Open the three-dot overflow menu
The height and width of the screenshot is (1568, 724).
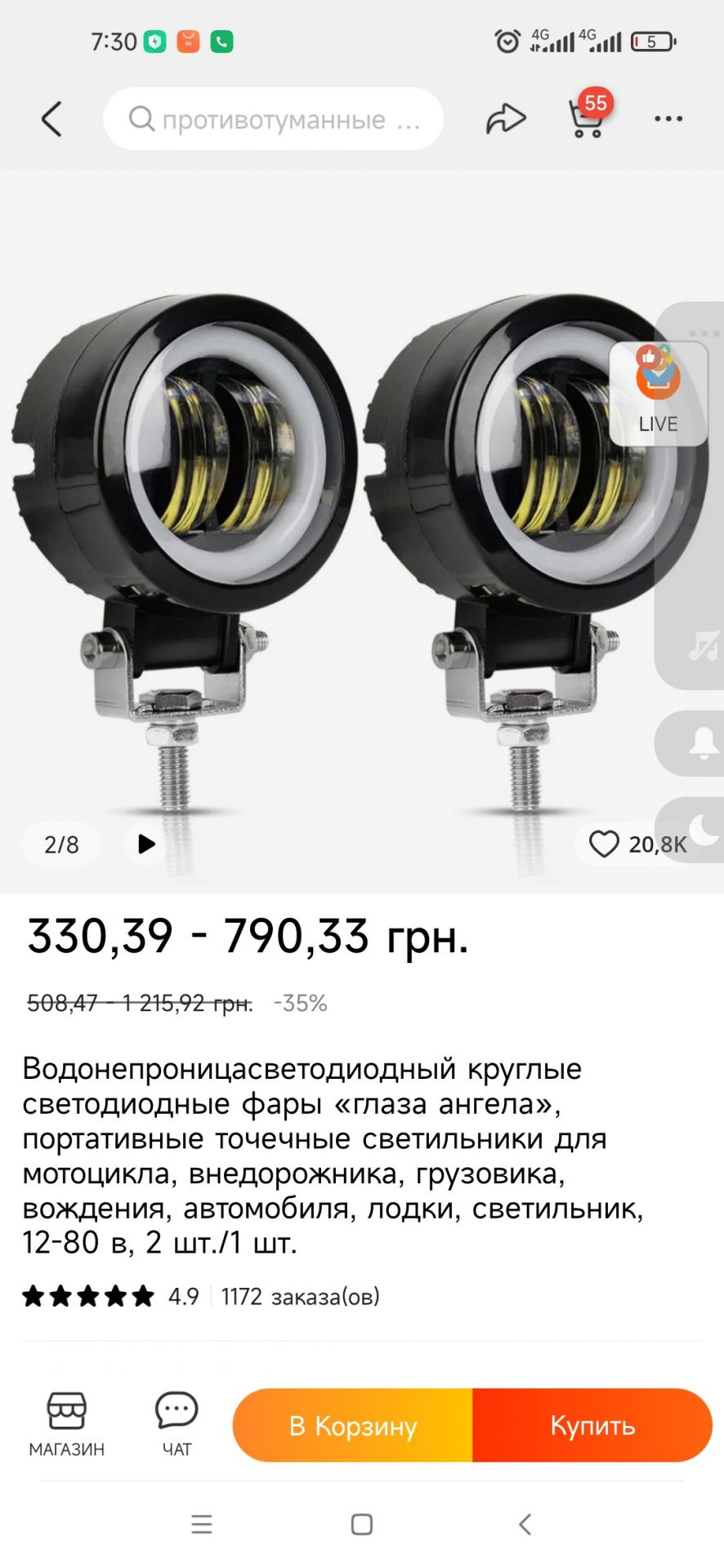click(x=668, y=119)
